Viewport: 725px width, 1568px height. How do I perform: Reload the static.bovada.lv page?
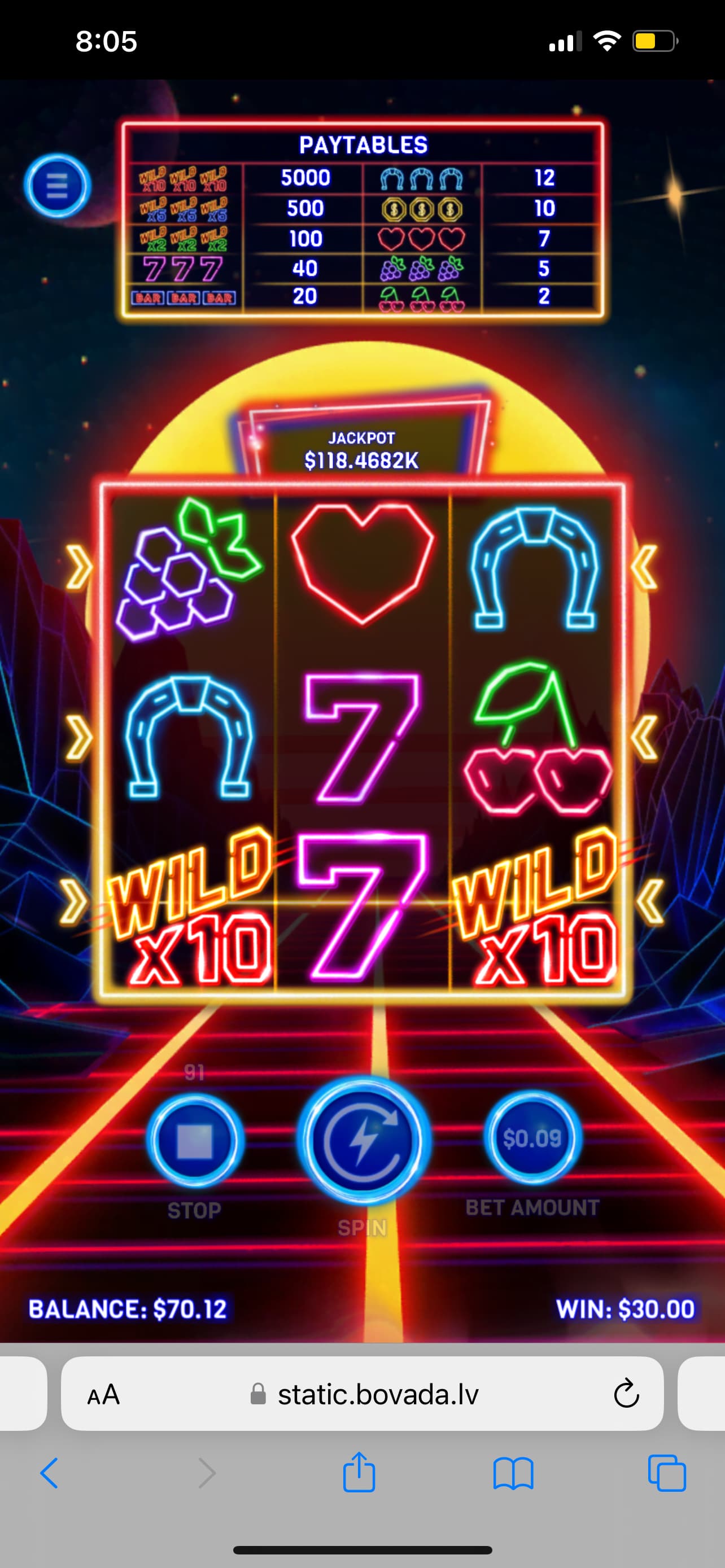tap(626, 1395)
